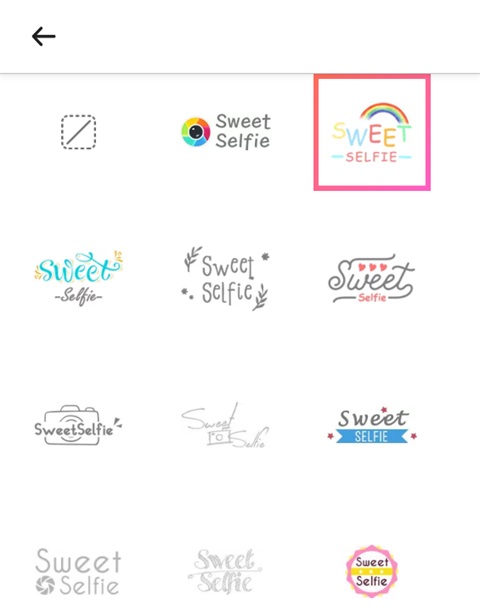Select the gray Sweet Selfie shutter watermark
Screen dimensions: 480x611
coord(78,572)
